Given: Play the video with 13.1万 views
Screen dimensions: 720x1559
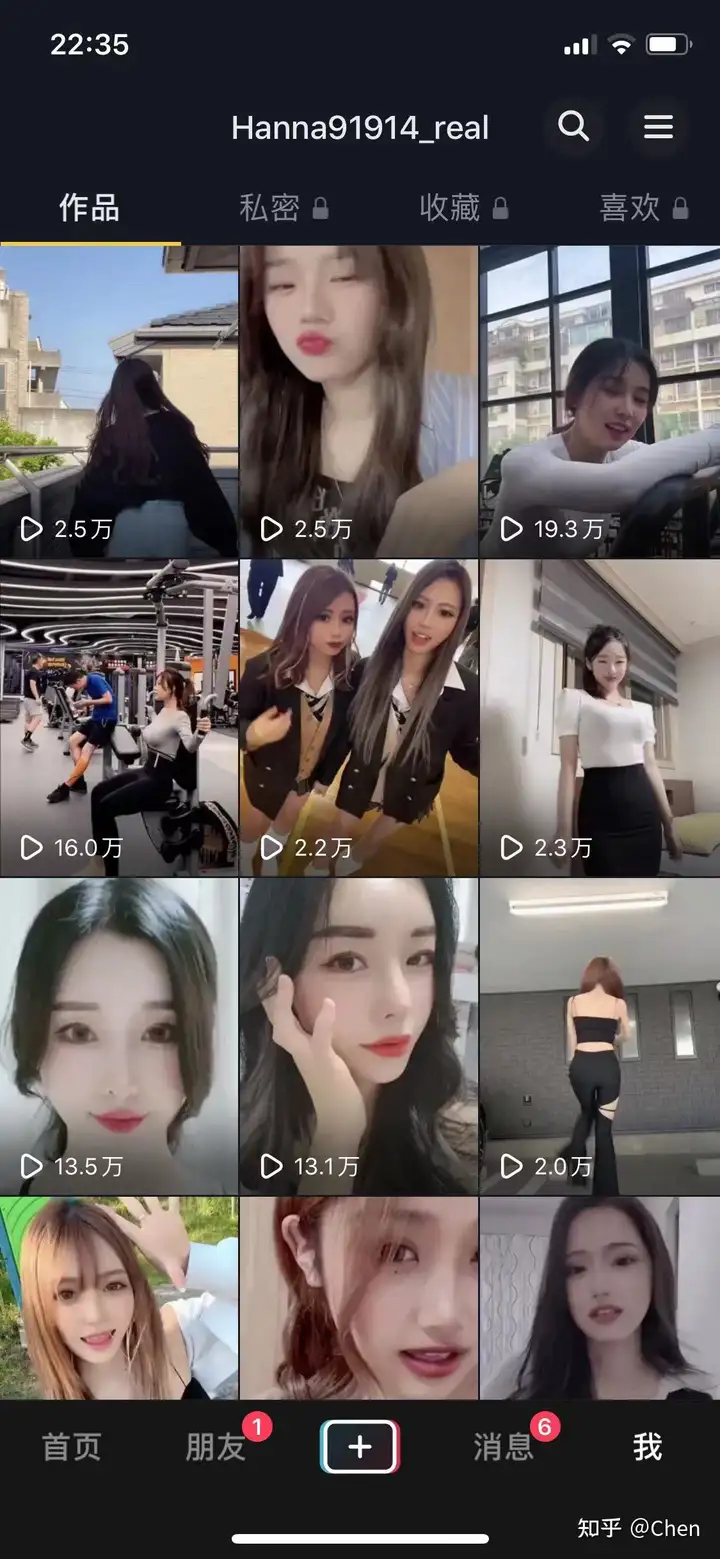Looking at the screenshot, I should (x=359, y=1036).
